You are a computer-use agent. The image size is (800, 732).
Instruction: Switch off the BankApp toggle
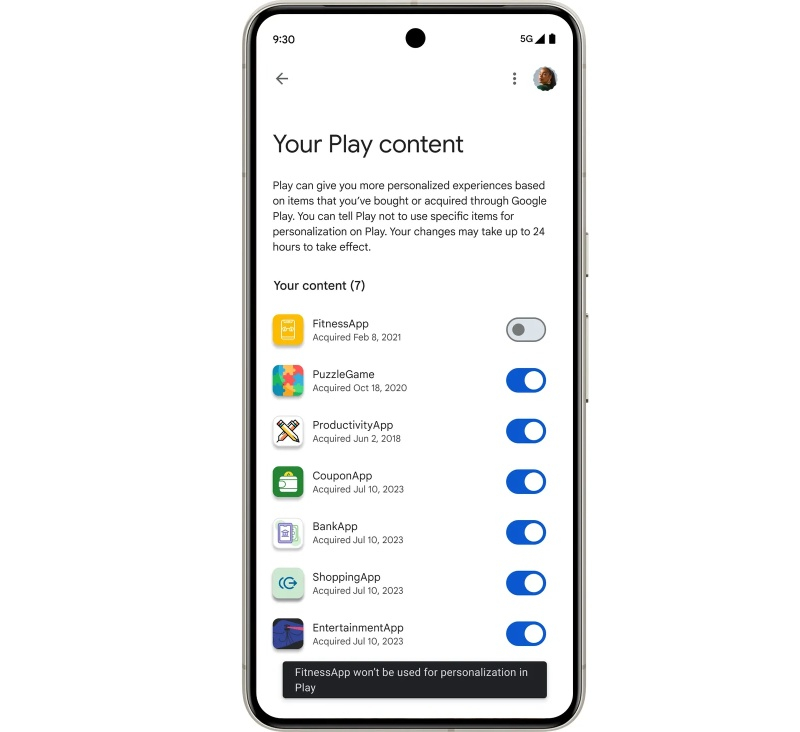[x=526, y=532]
